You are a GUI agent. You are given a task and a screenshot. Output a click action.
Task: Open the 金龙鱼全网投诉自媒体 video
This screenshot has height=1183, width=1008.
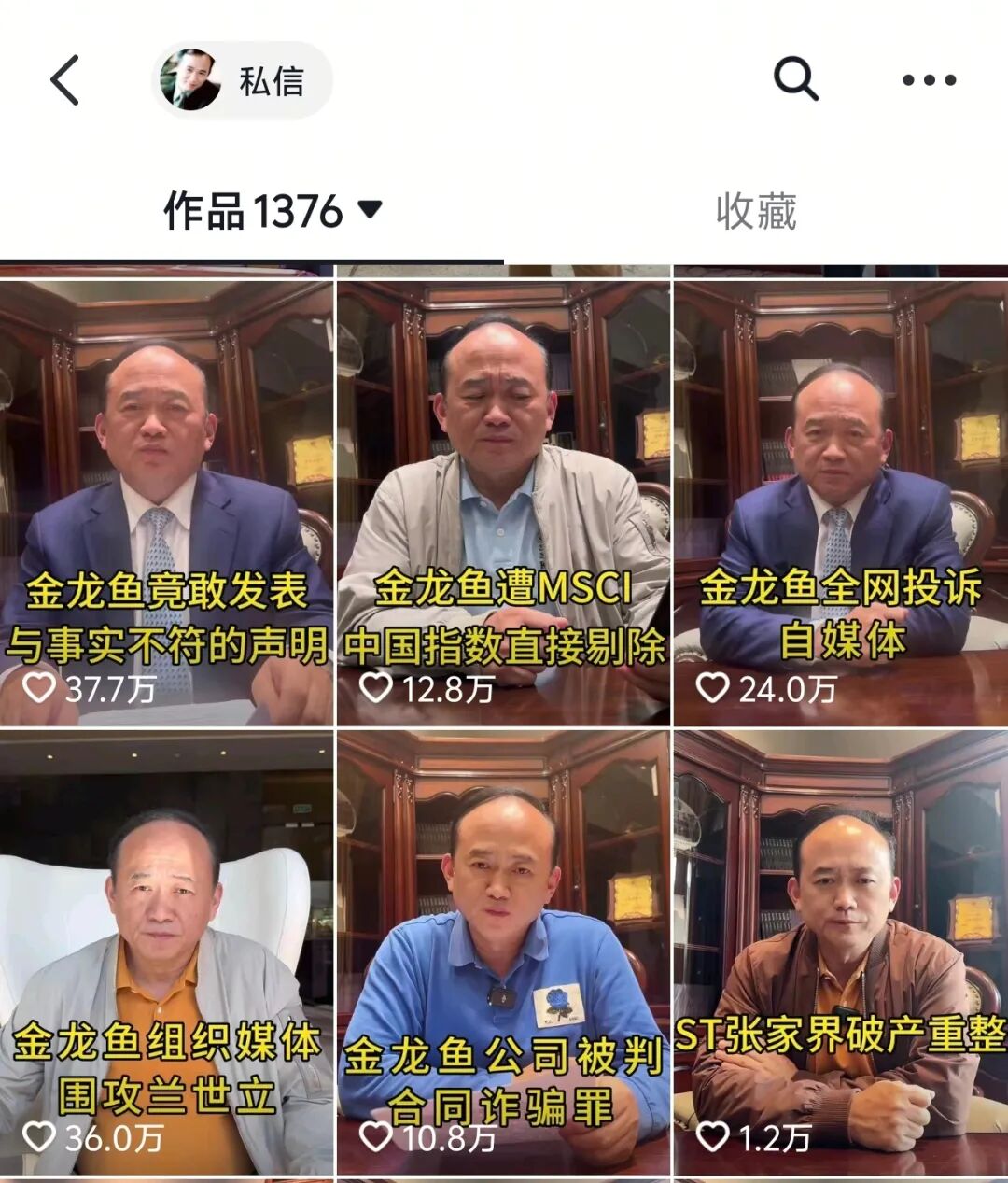(841, 502)
